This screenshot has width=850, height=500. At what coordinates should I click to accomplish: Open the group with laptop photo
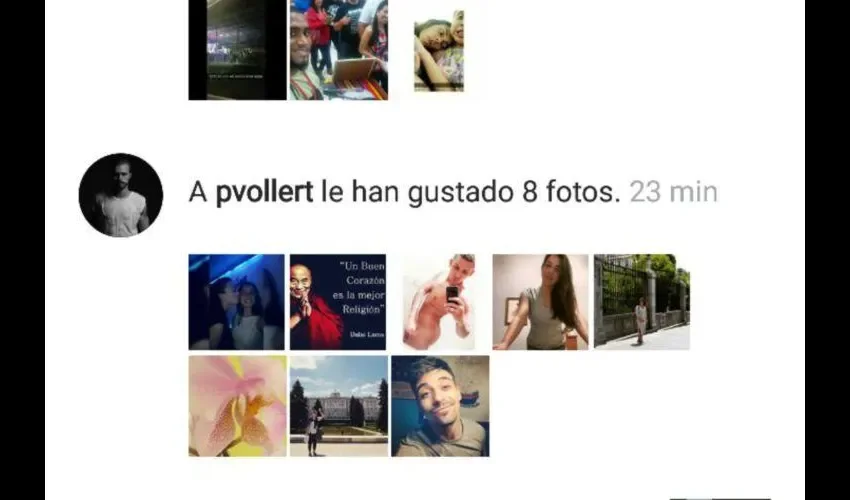coord(338,48)
